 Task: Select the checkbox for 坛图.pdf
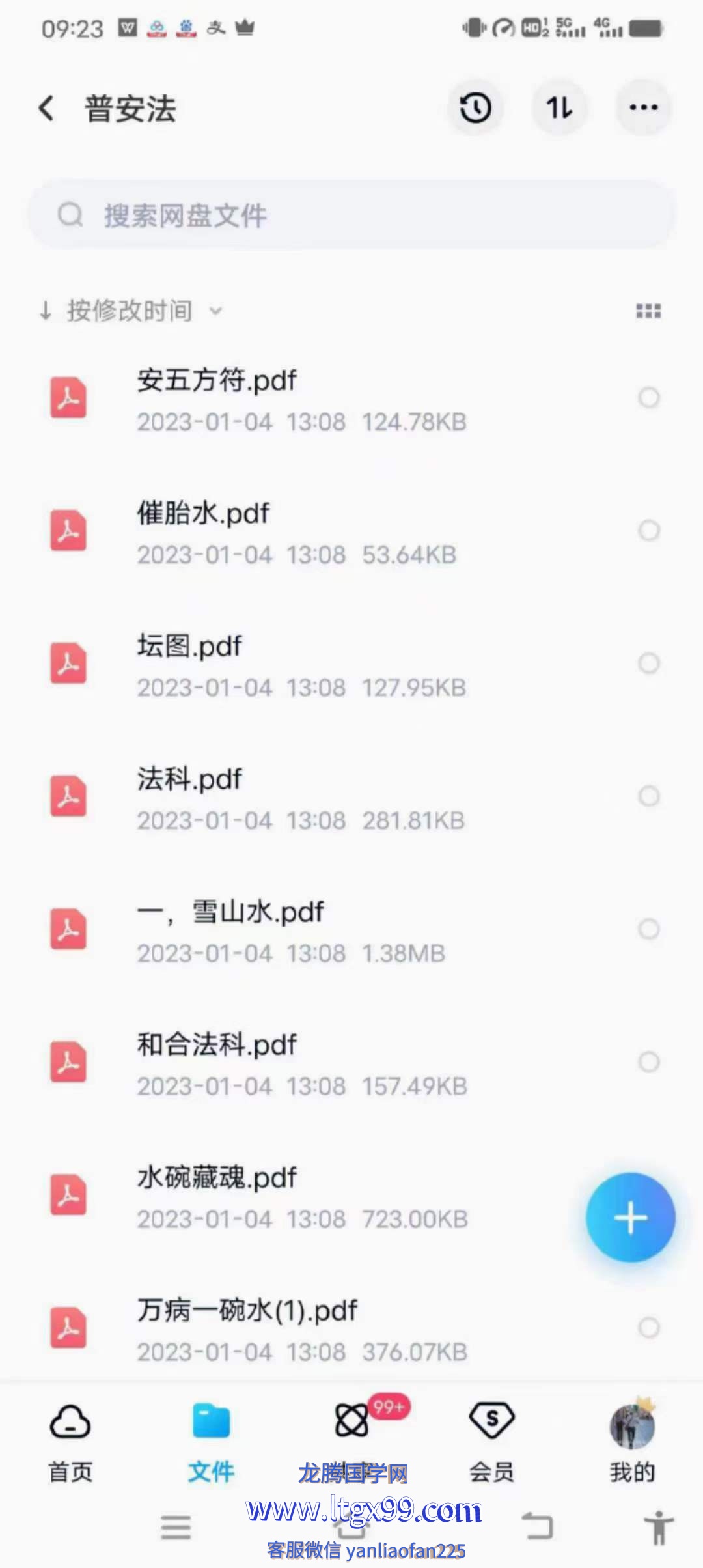649,664
